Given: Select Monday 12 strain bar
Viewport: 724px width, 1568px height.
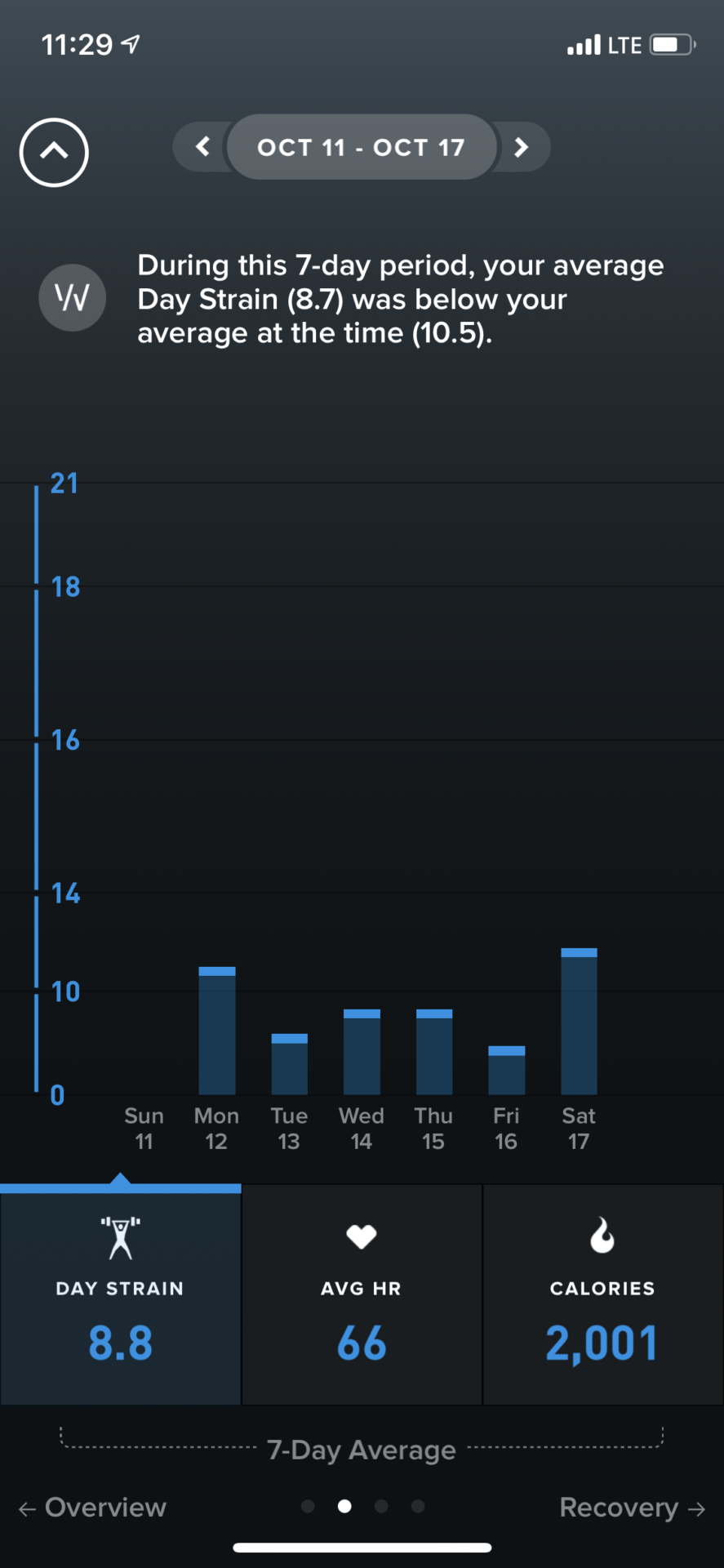Looking at the screenshot, I should 217,1031.
